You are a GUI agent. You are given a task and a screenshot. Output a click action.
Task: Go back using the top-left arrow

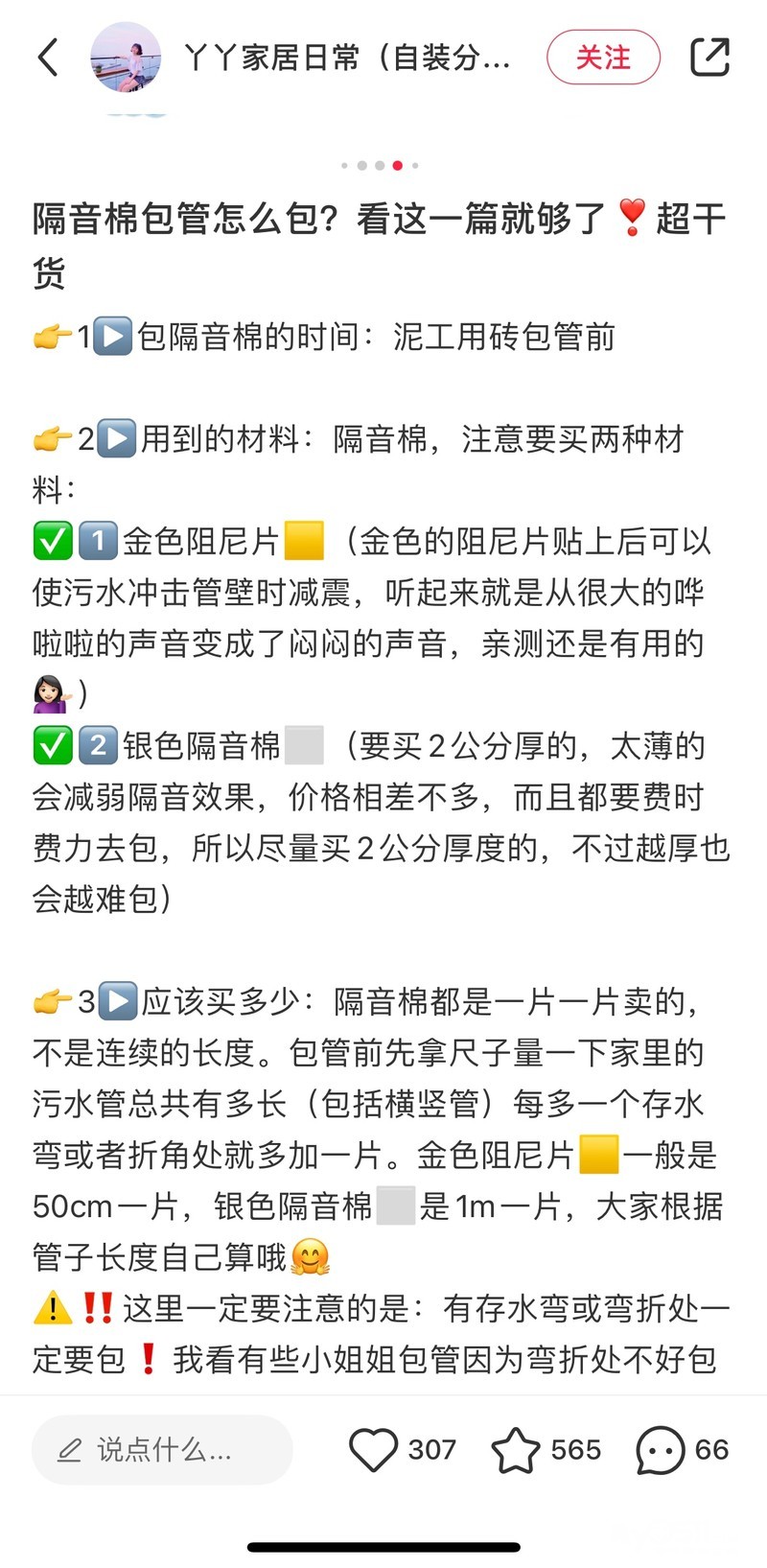(48, 58)
